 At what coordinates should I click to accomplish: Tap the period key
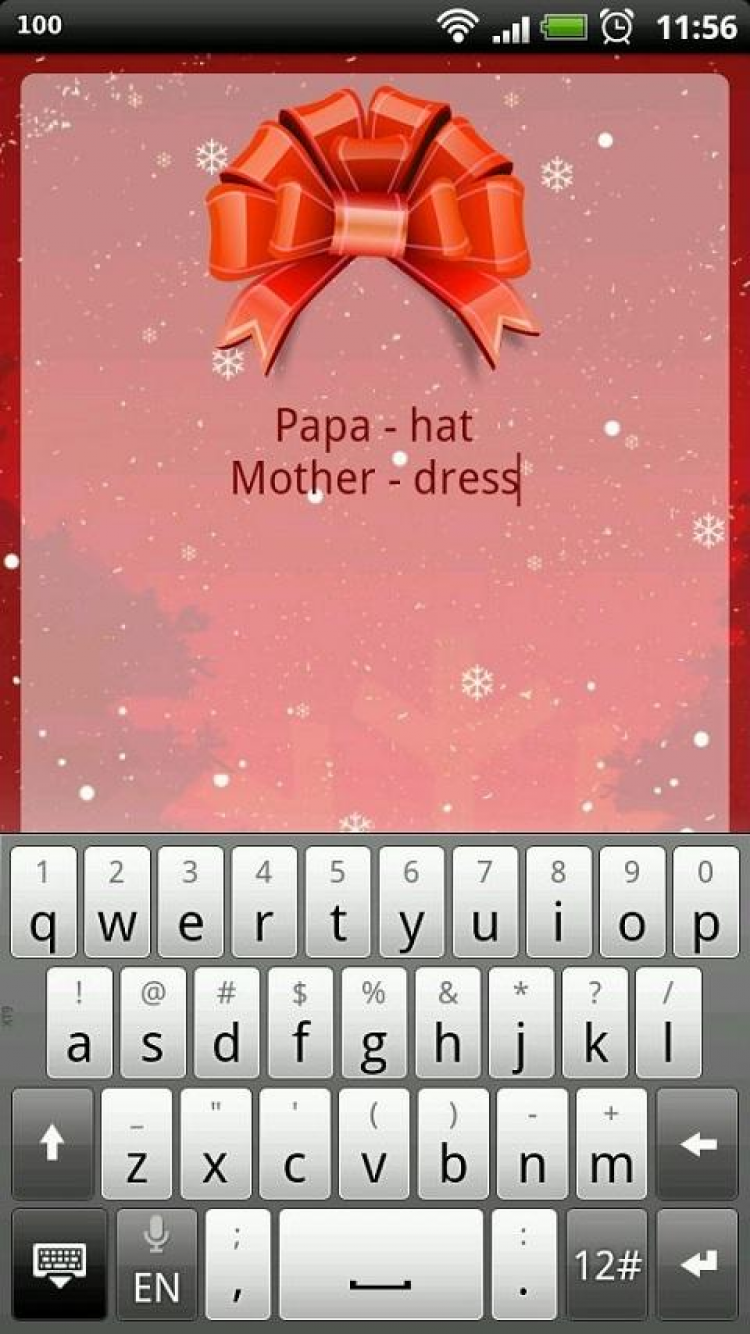pyautogui.click(x=524, y=1265)
